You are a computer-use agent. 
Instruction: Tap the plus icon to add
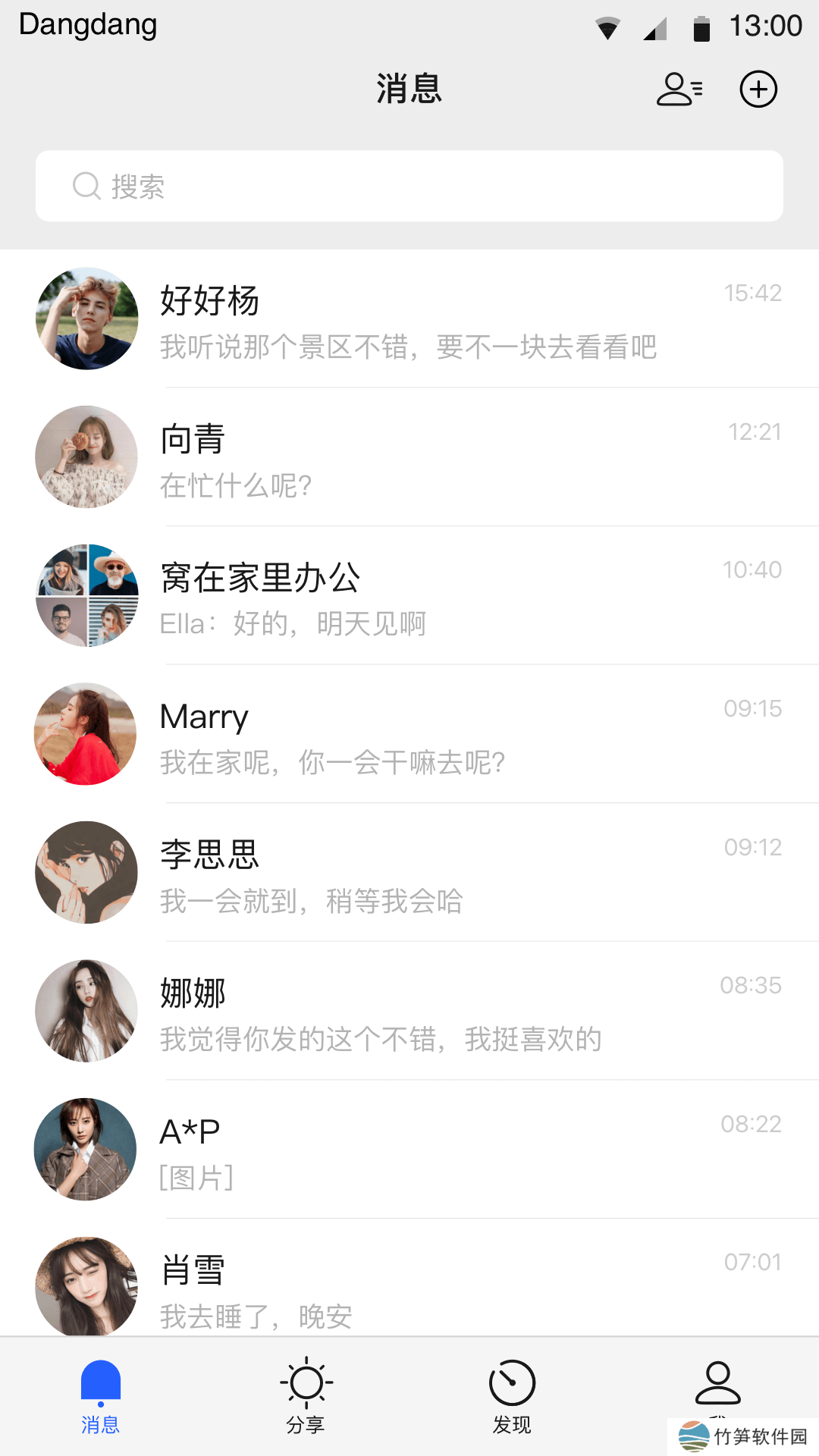coord(758,89)
